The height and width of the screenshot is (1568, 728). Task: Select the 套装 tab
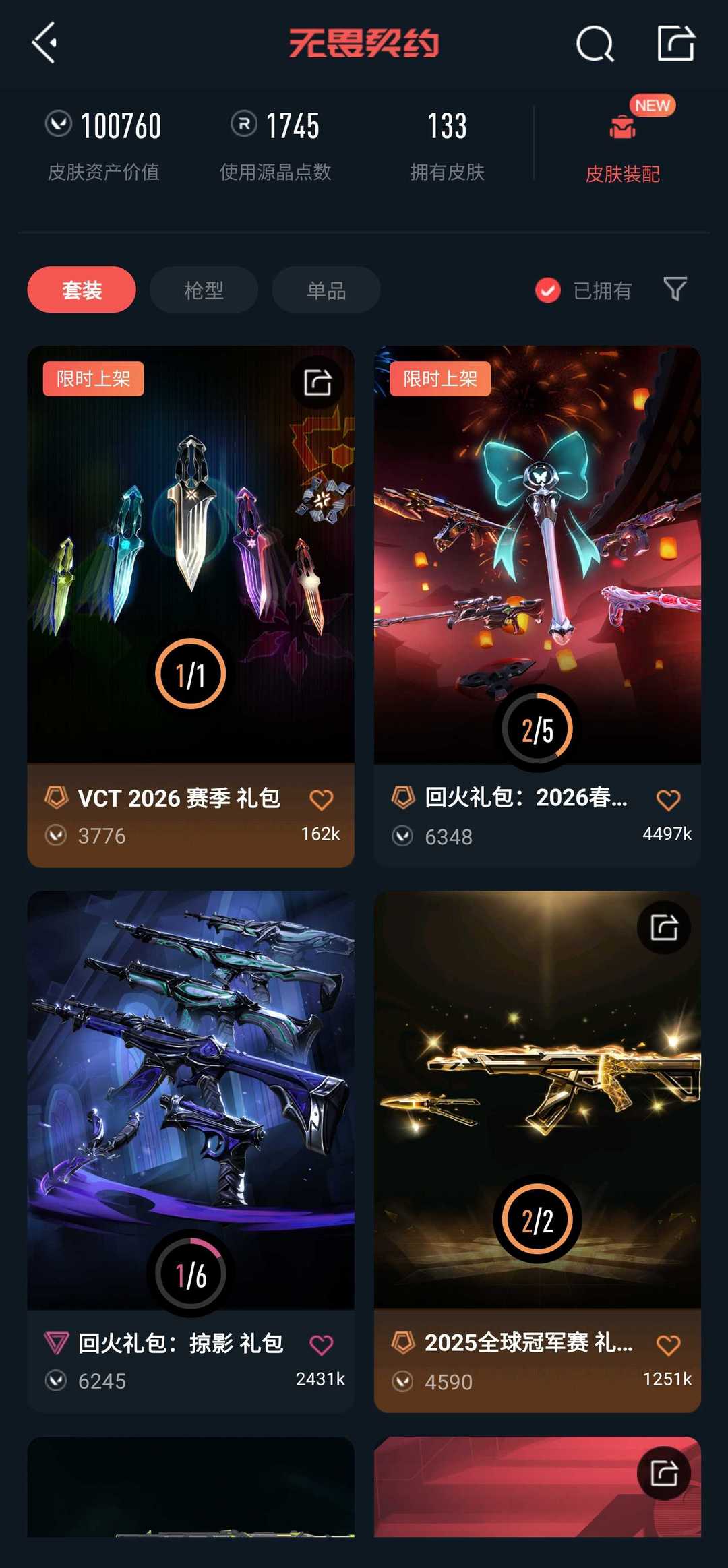click(x=82, y=290)
